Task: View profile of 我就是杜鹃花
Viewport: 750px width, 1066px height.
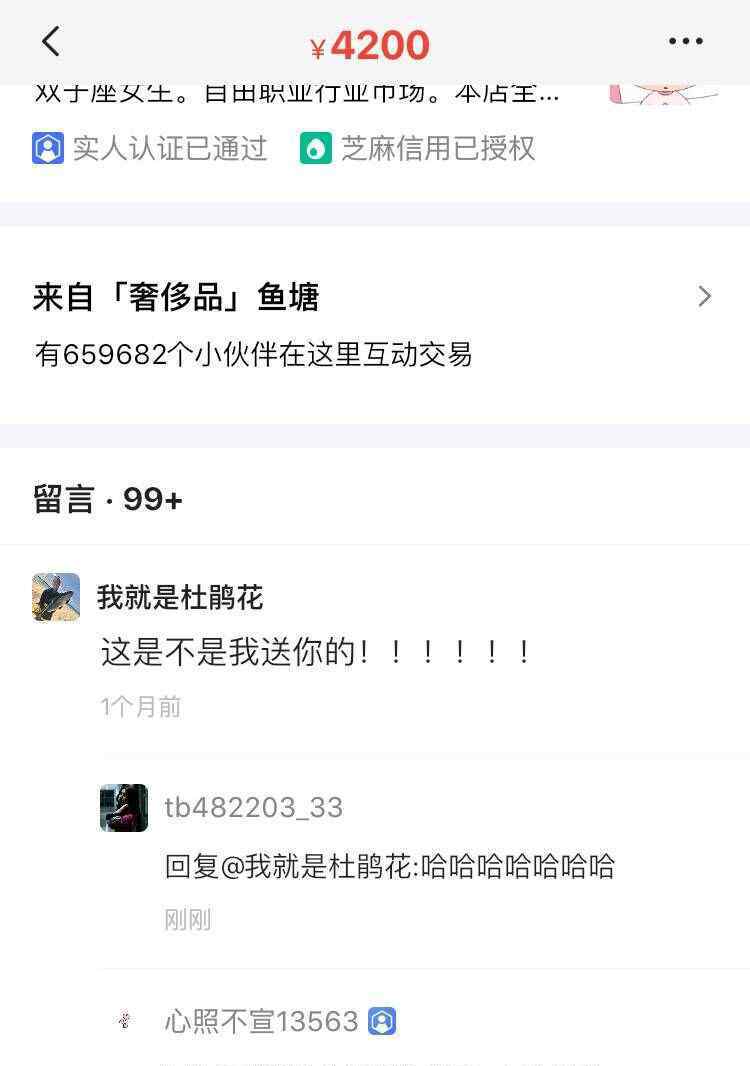Action: click(x=56, y=597)
